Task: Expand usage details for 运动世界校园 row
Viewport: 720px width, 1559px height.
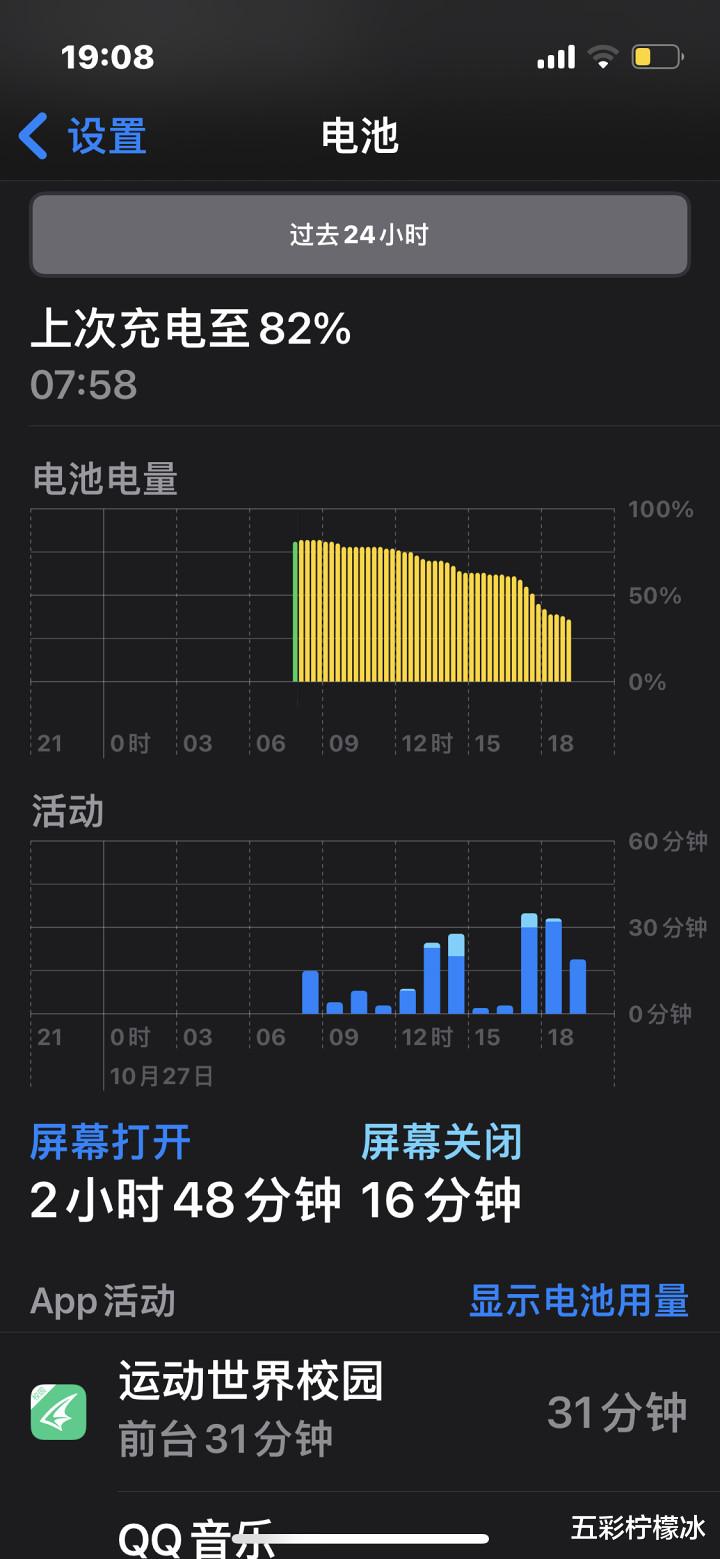Action: [x=360, y=1412]
